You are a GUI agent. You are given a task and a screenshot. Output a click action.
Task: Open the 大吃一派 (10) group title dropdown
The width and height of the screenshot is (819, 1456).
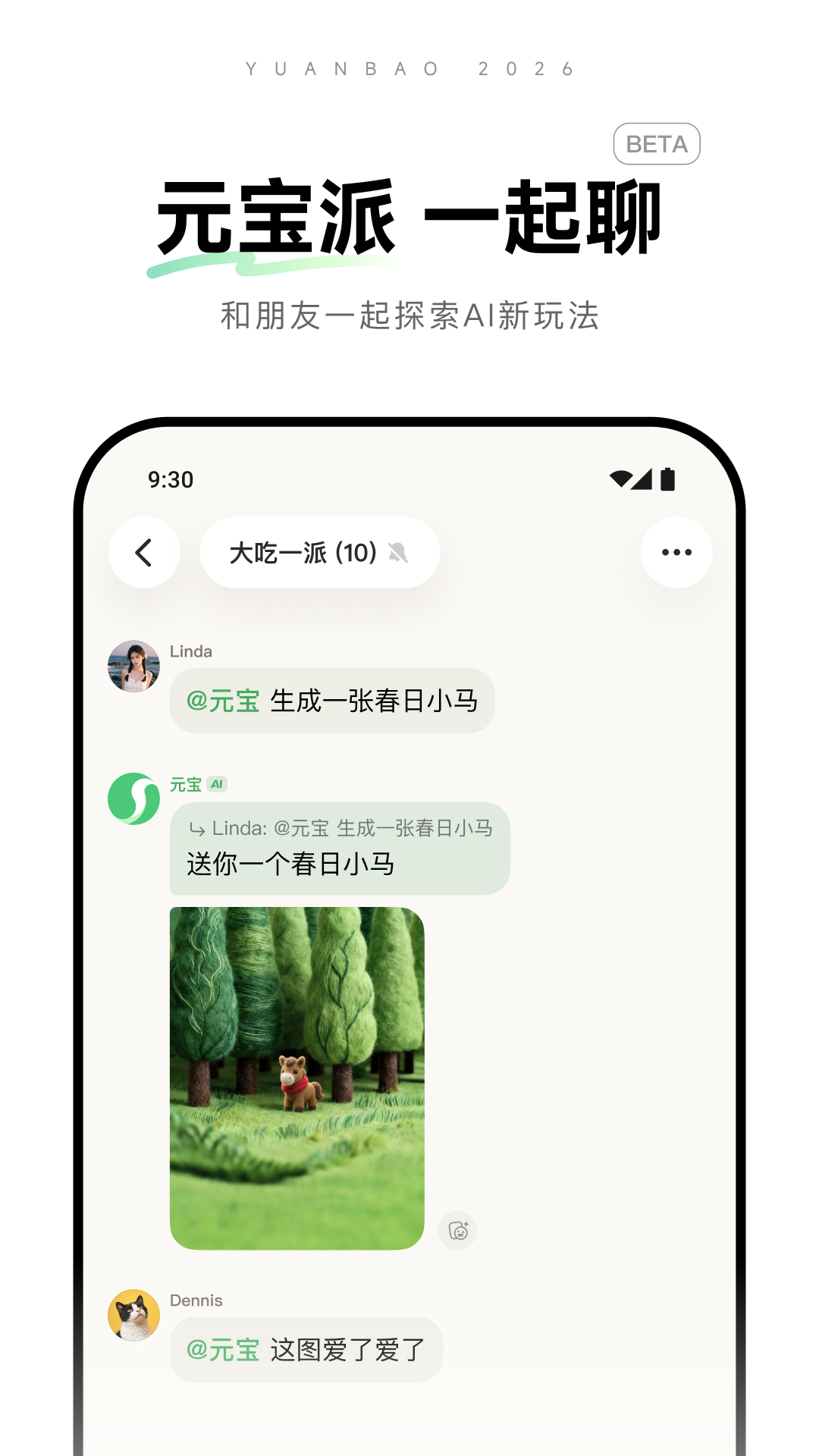pos(302,553)
